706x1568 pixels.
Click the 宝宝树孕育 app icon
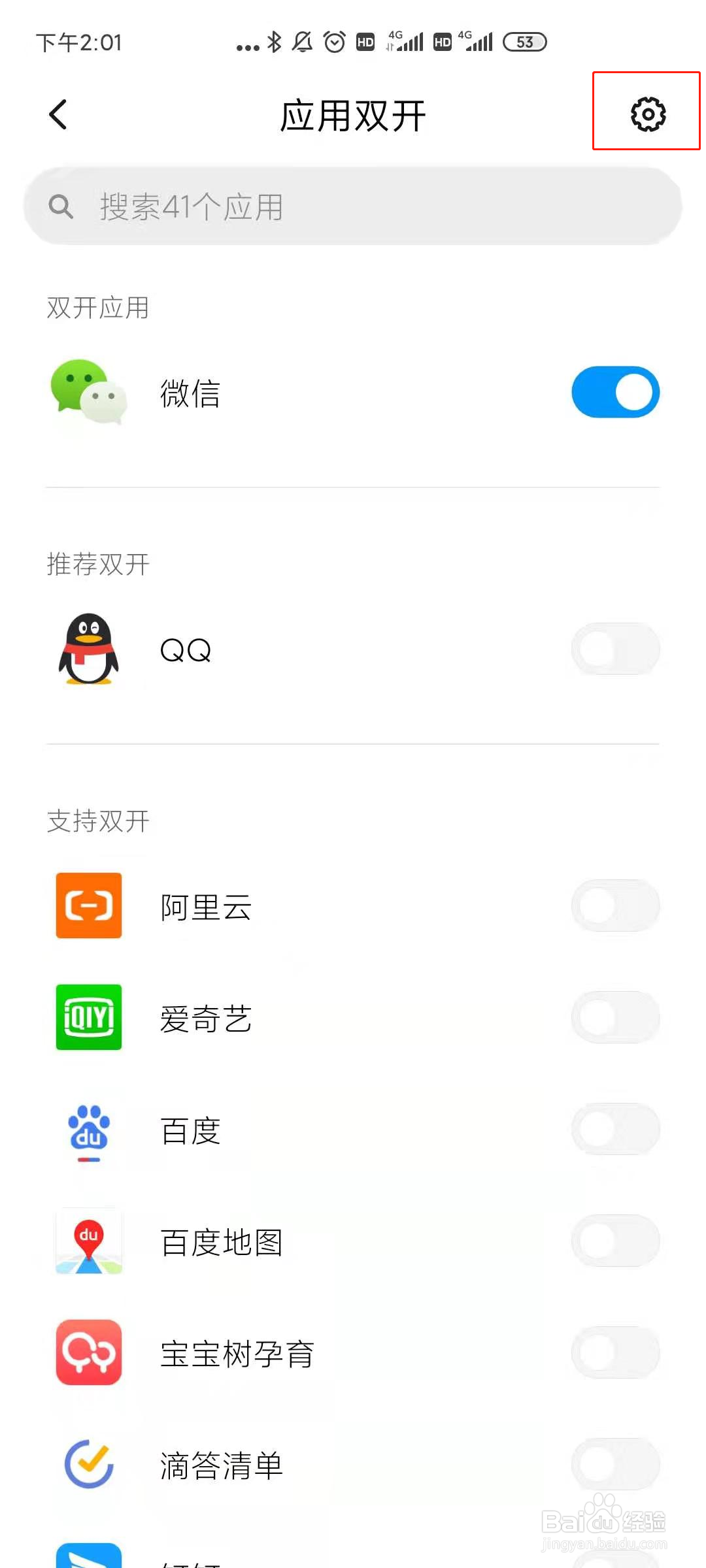coord(88,1354)
